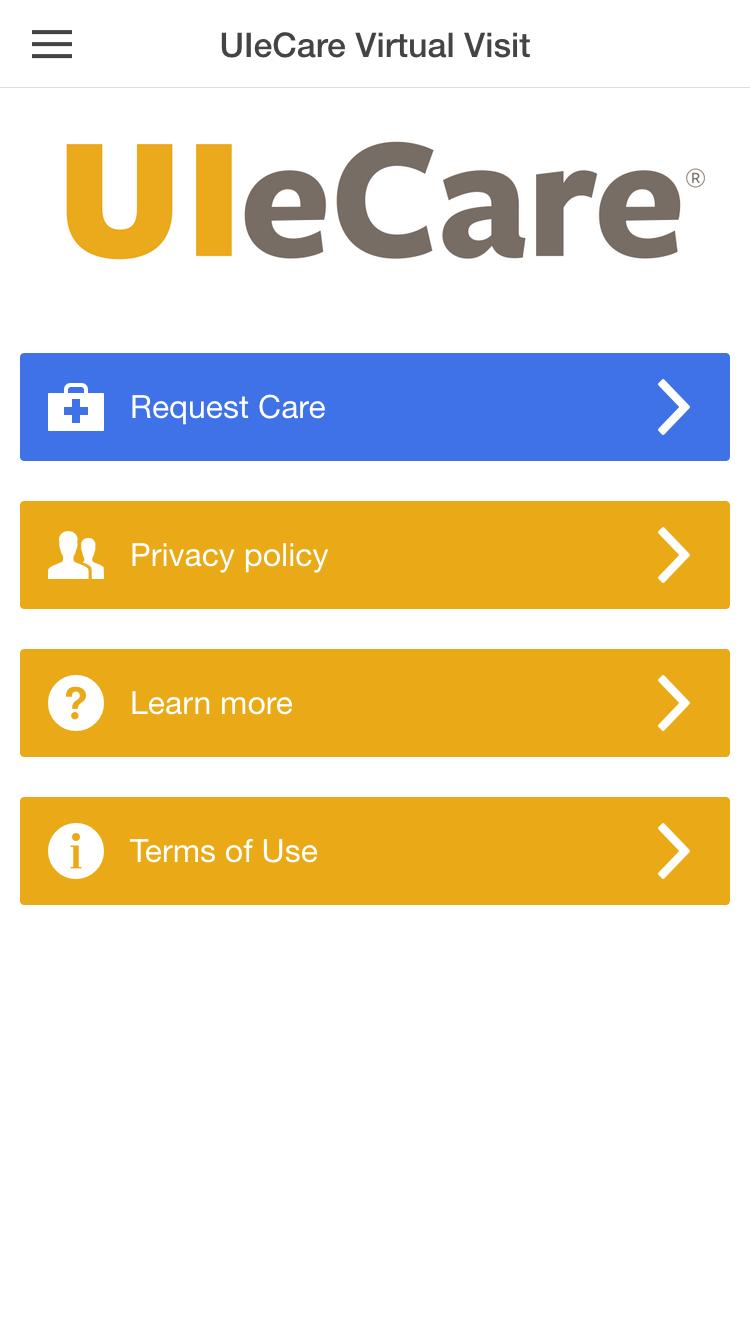Click the gold Terms of Use banner

(375, 851)
